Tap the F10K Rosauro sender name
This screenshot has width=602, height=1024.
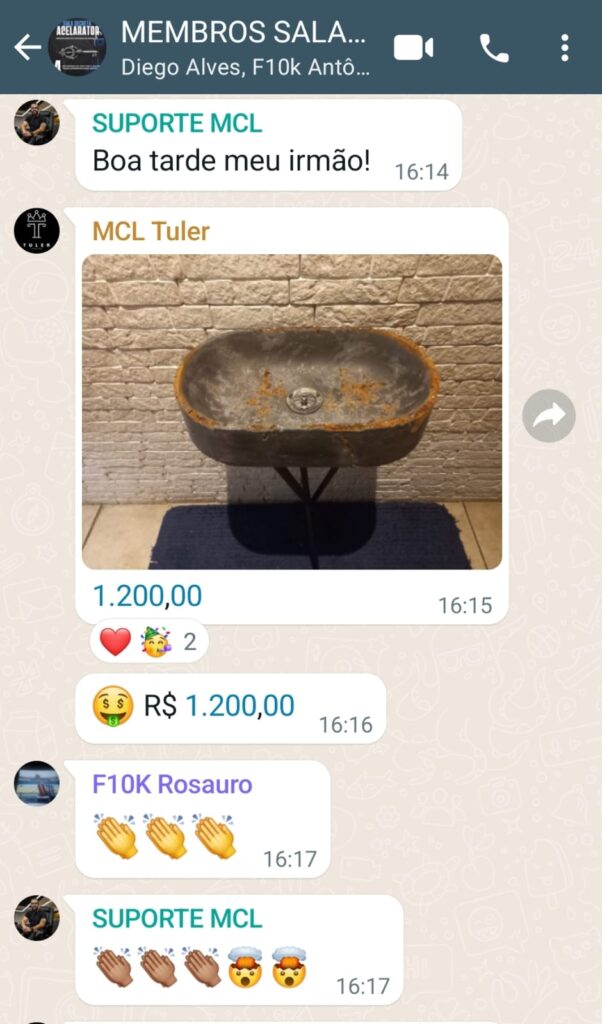pyautogui.click(x=172, y=785)
